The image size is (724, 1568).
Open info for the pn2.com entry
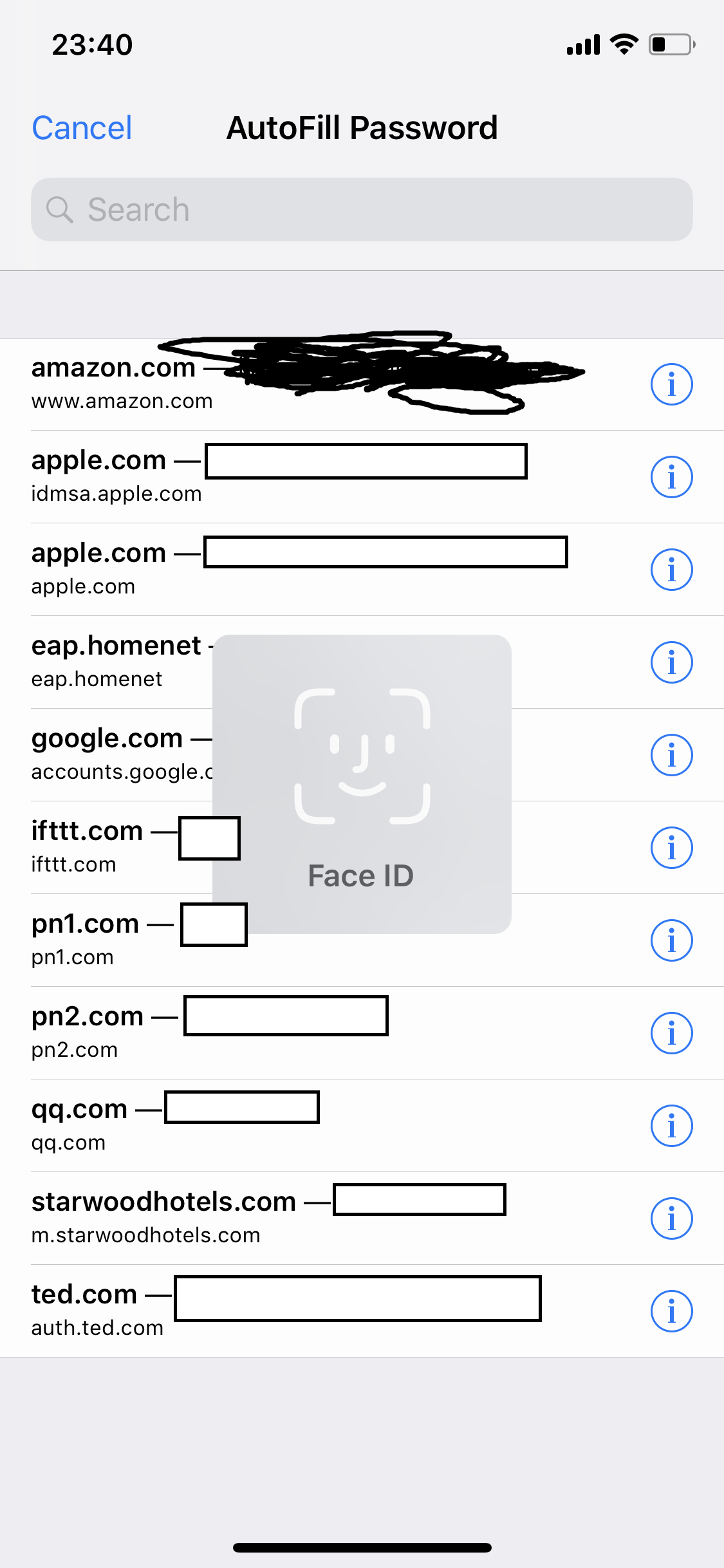pos(671,1033)
